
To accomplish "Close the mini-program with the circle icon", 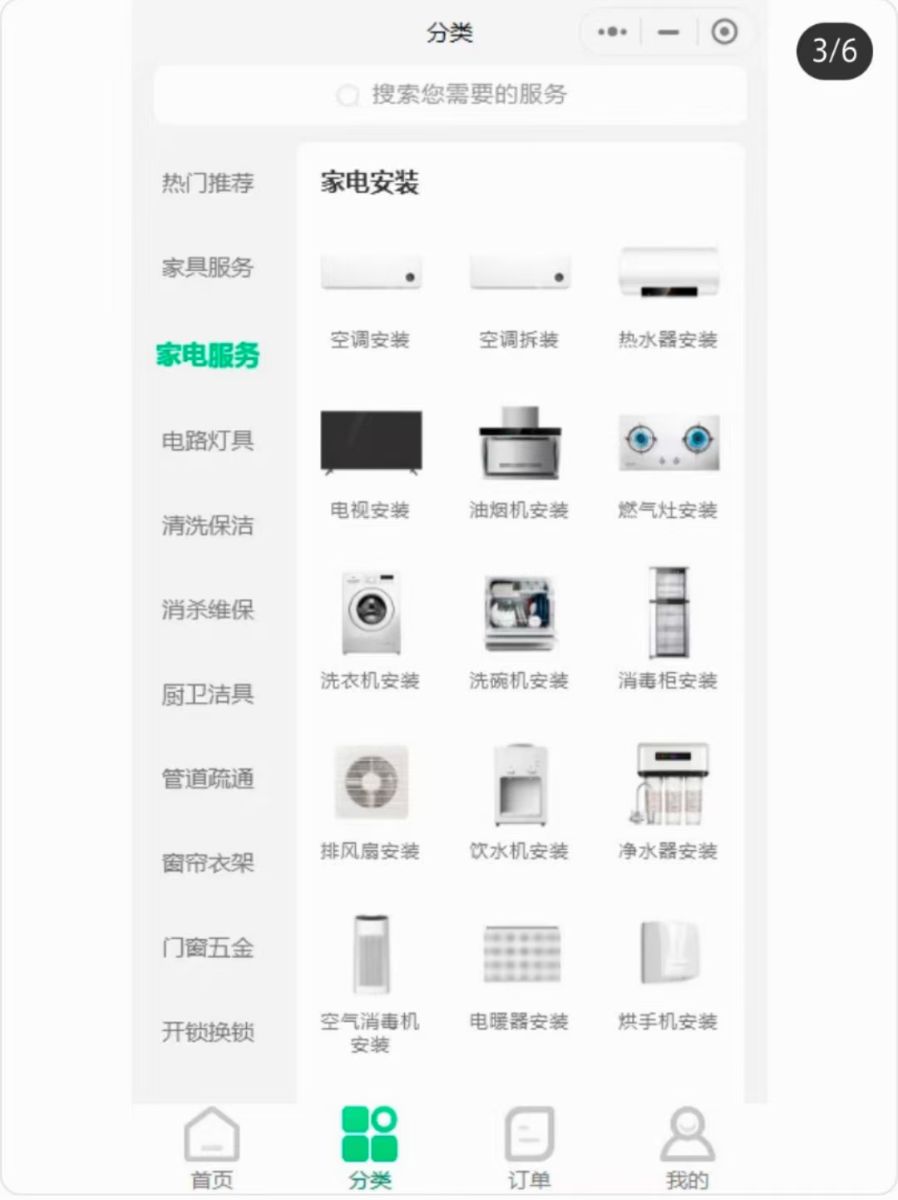I will pos(724,32).
